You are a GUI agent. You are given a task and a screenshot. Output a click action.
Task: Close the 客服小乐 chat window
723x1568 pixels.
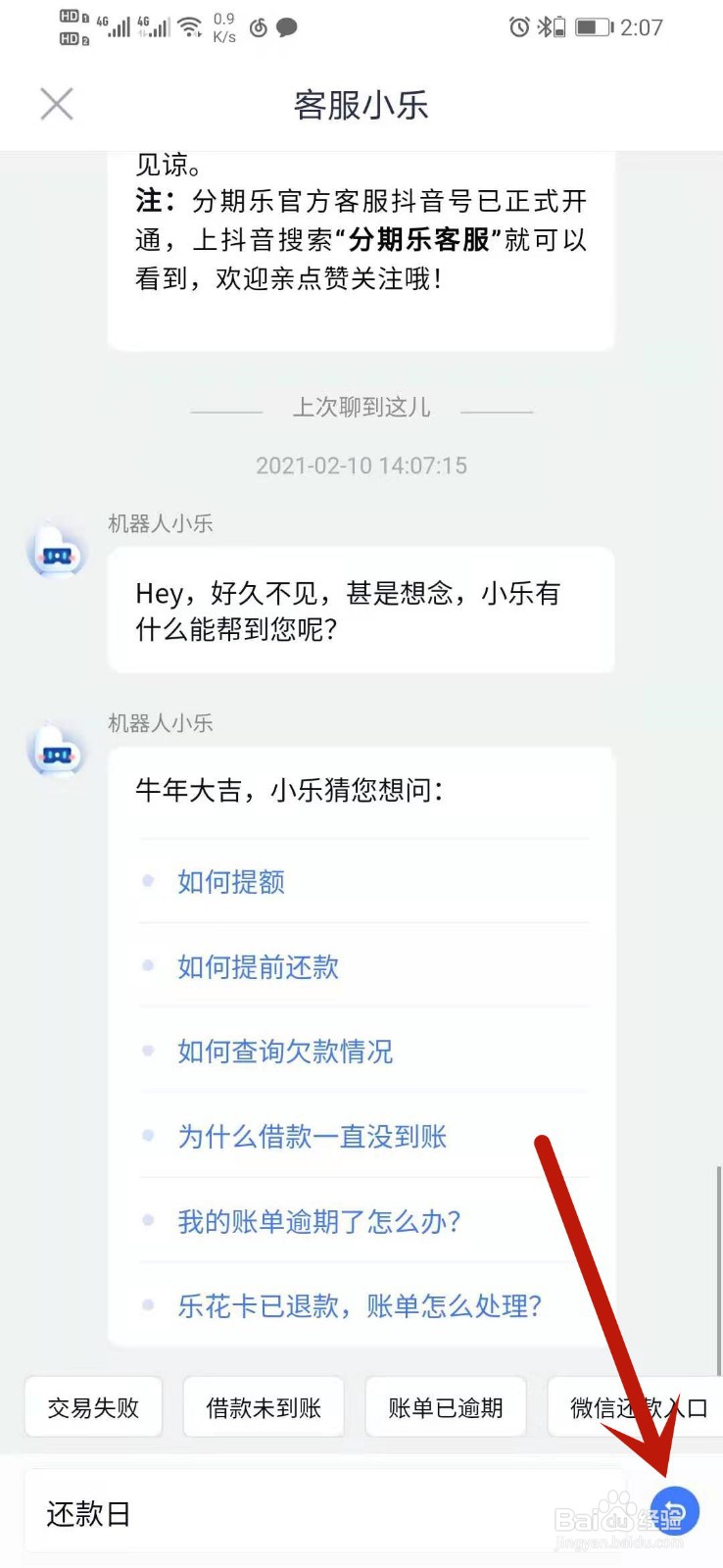[56, 104]
